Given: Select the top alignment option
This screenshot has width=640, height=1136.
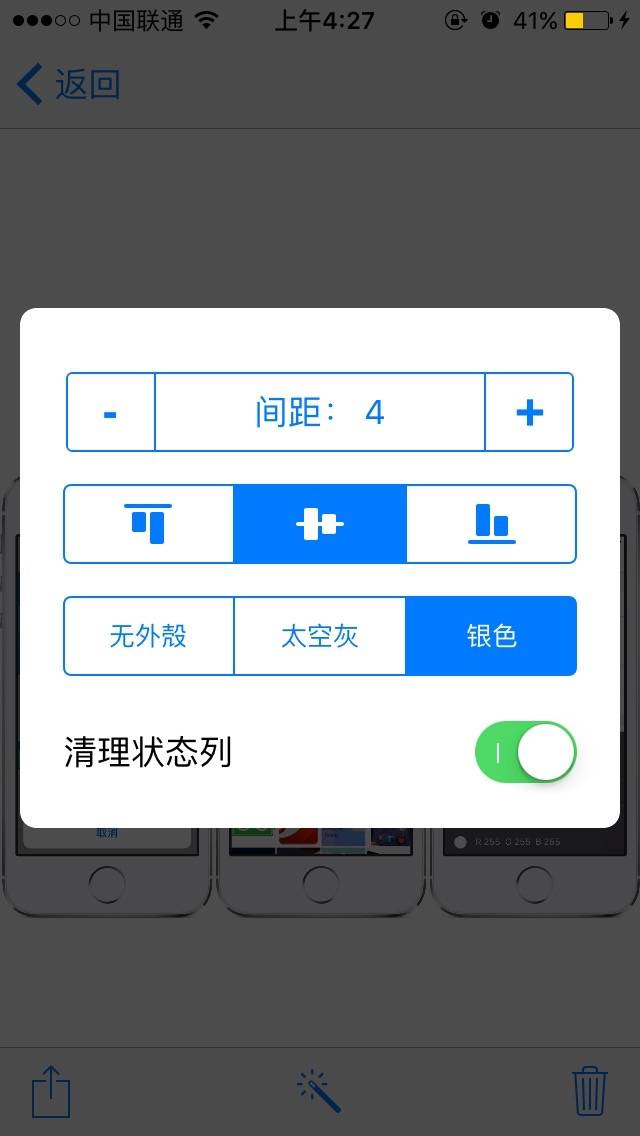Looking at the screenshot, I should point(149,524).
